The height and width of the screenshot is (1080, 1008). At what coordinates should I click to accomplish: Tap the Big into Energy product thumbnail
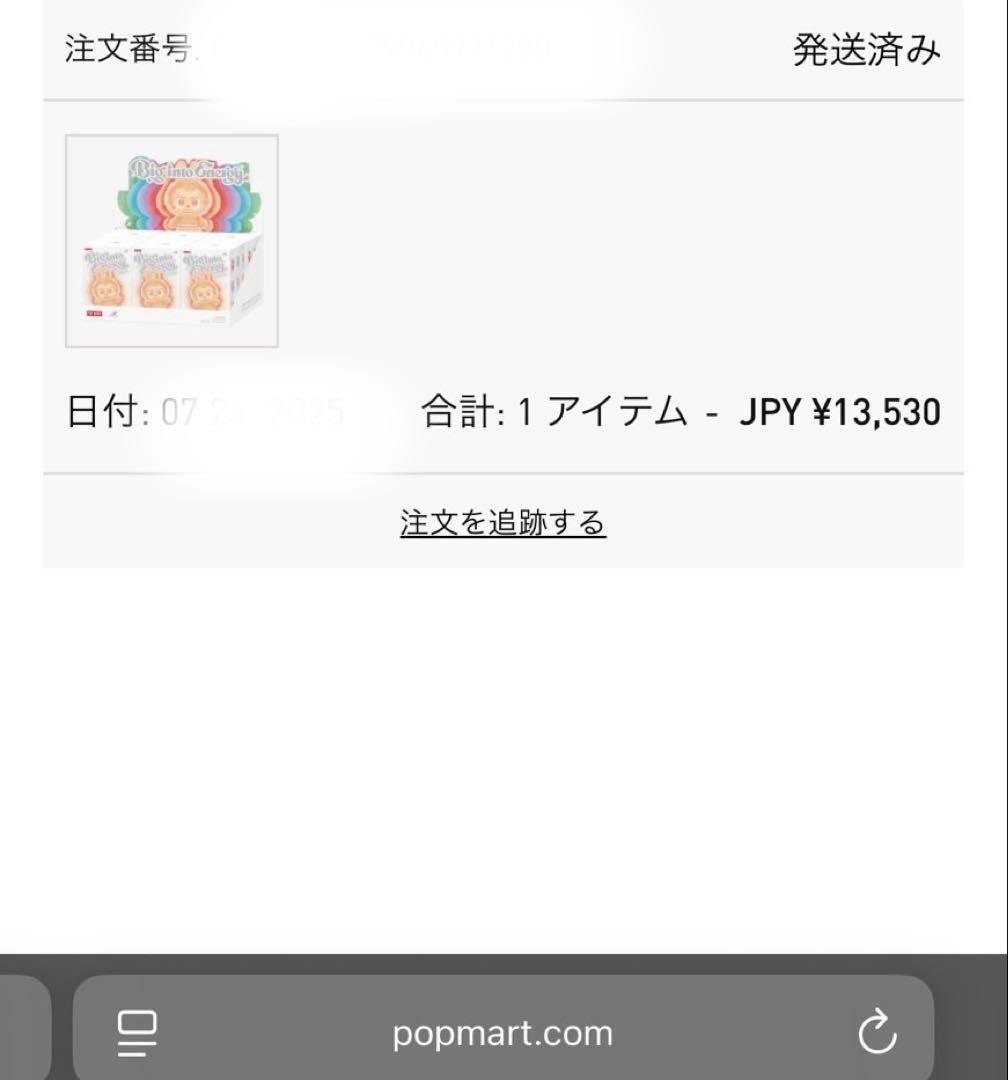coord(171,241)
